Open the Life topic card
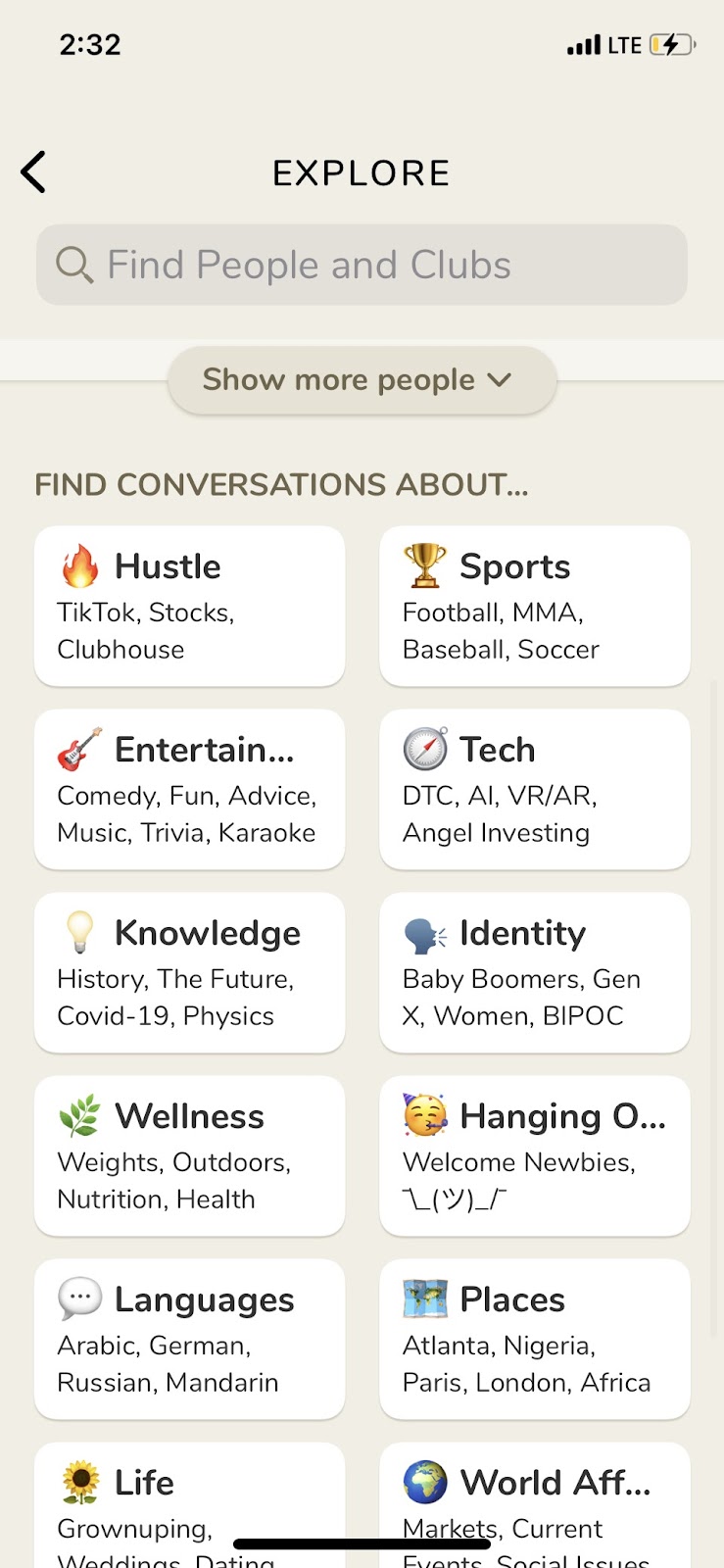Image resolution: width=724 pixels, height=1568 pixels. click(189, 1499)
